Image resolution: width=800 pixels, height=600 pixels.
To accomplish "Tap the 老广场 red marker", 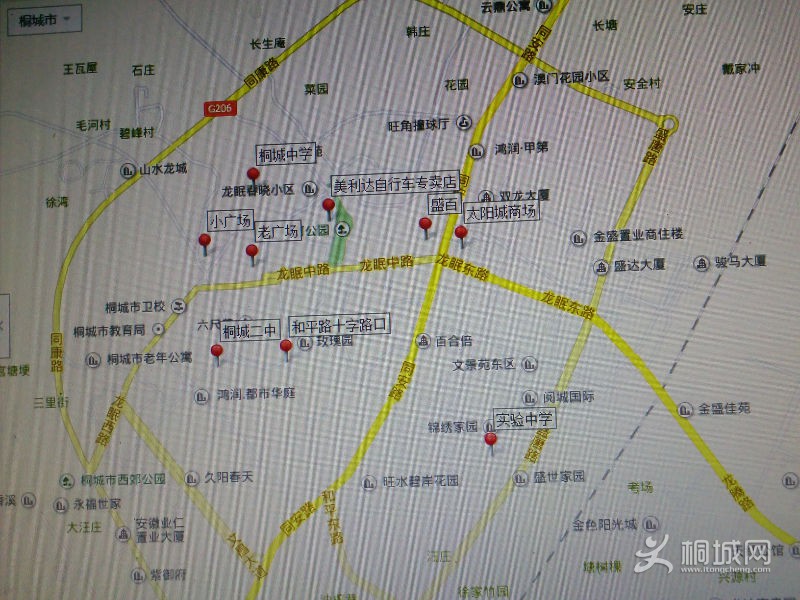I will (x=252, y=250).
